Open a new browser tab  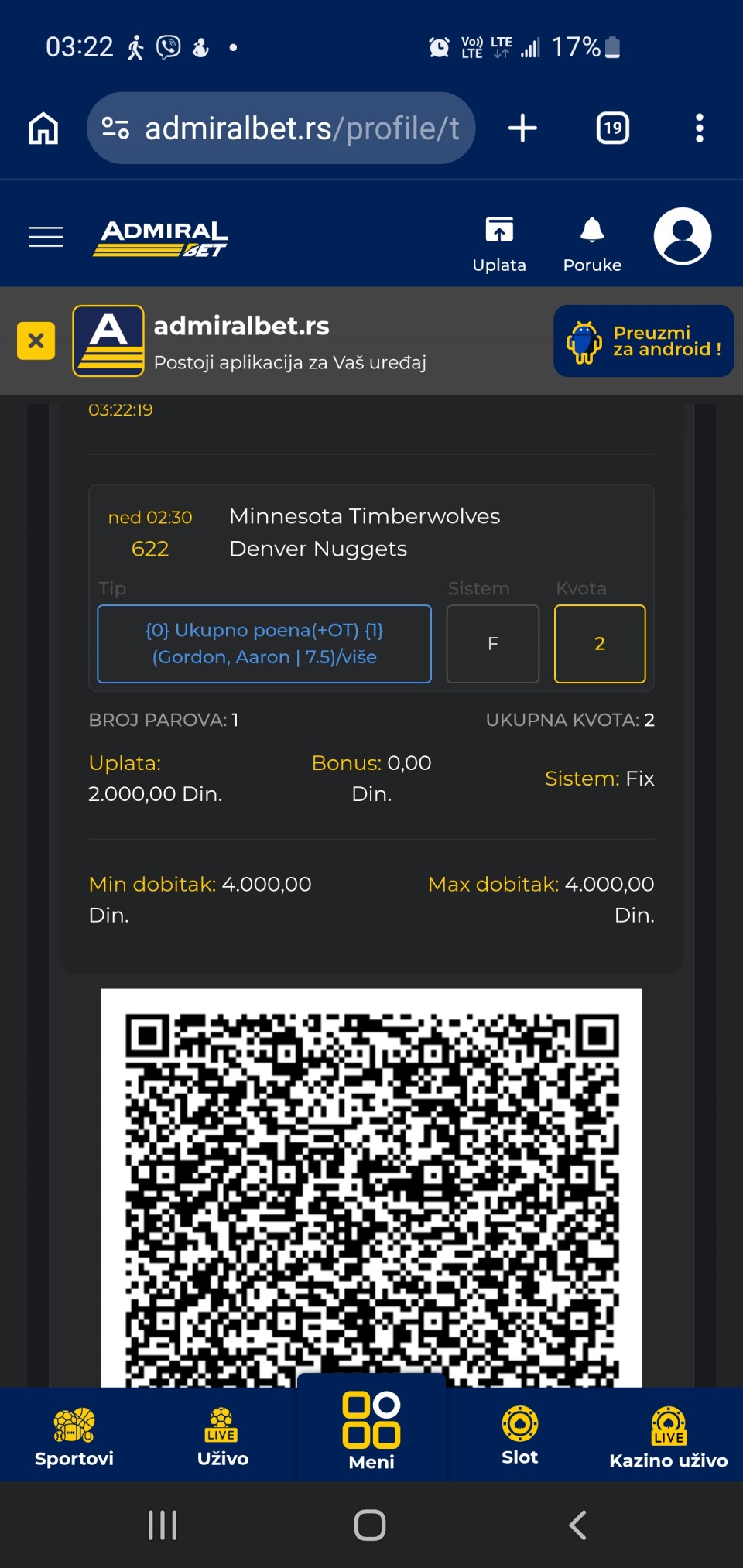pos(522,128)
